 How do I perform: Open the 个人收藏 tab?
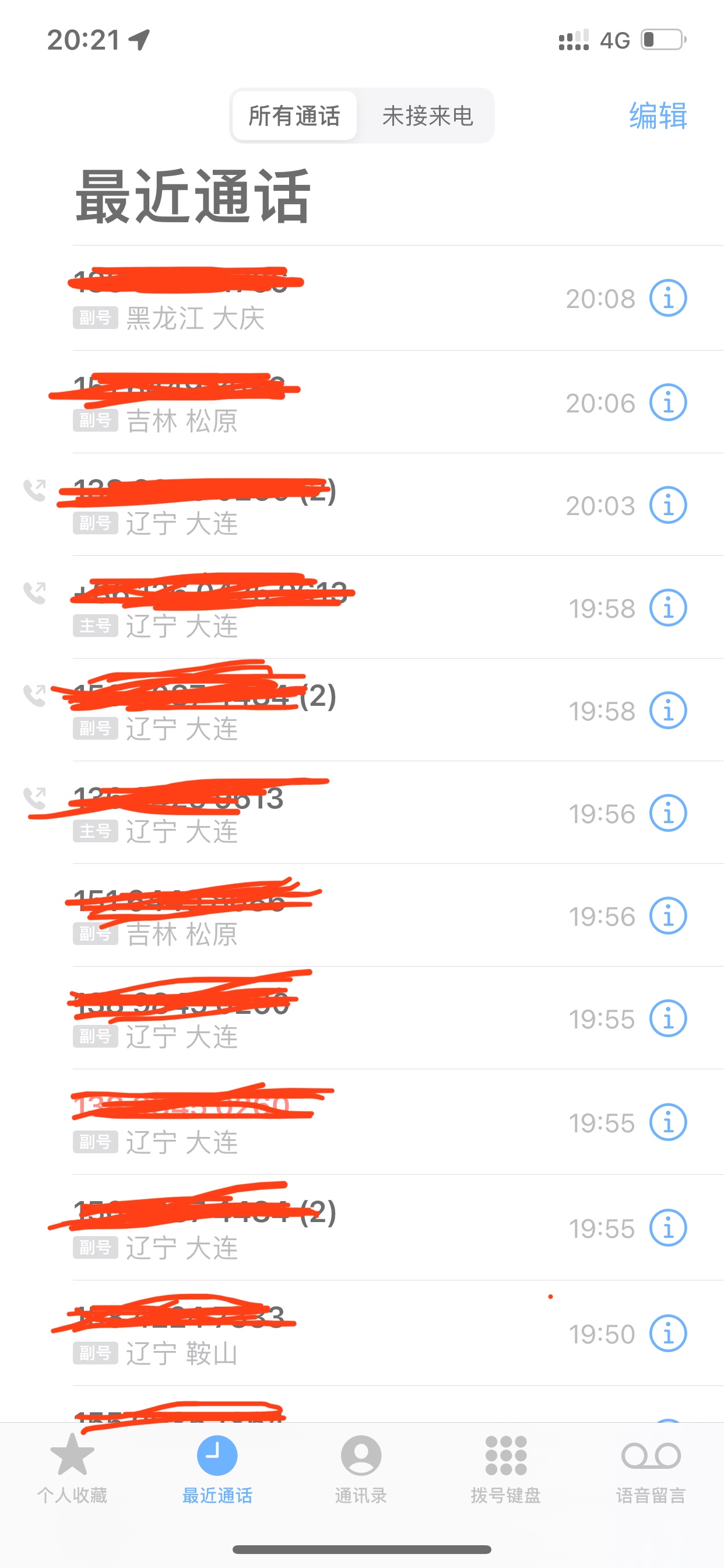click(72, 1467)
